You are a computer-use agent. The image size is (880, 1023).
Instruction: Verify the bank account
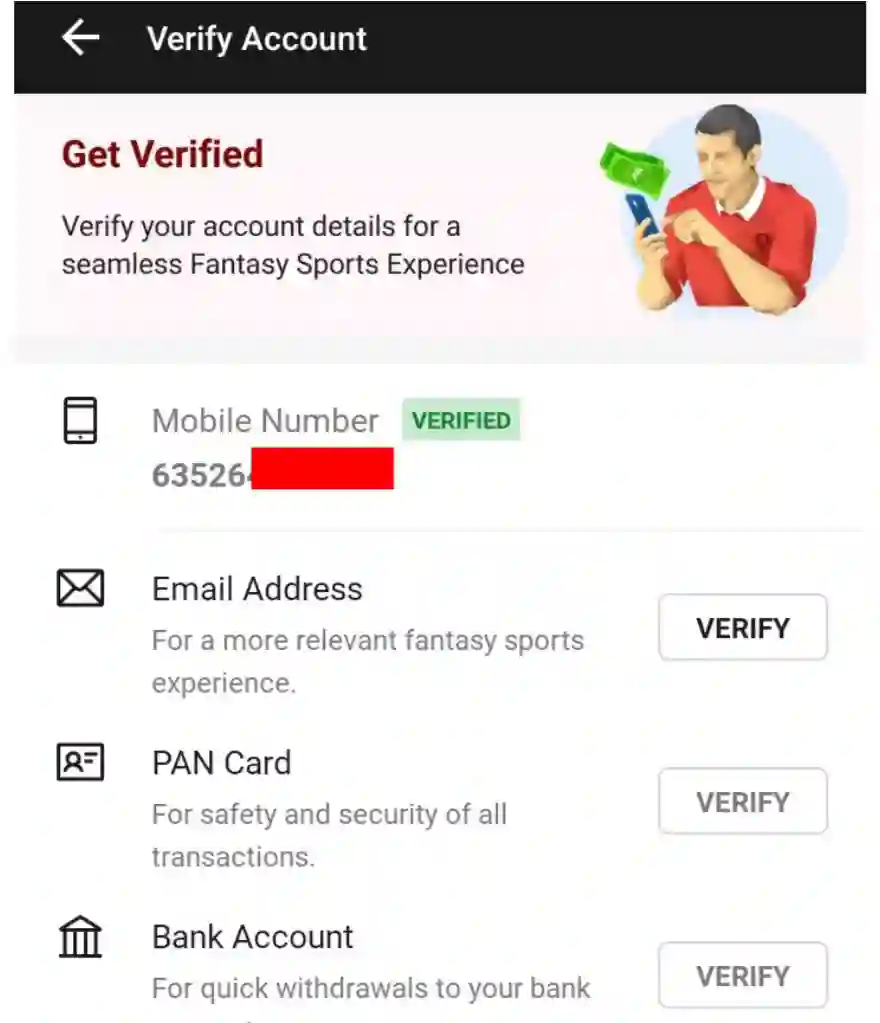pos(742,975)
